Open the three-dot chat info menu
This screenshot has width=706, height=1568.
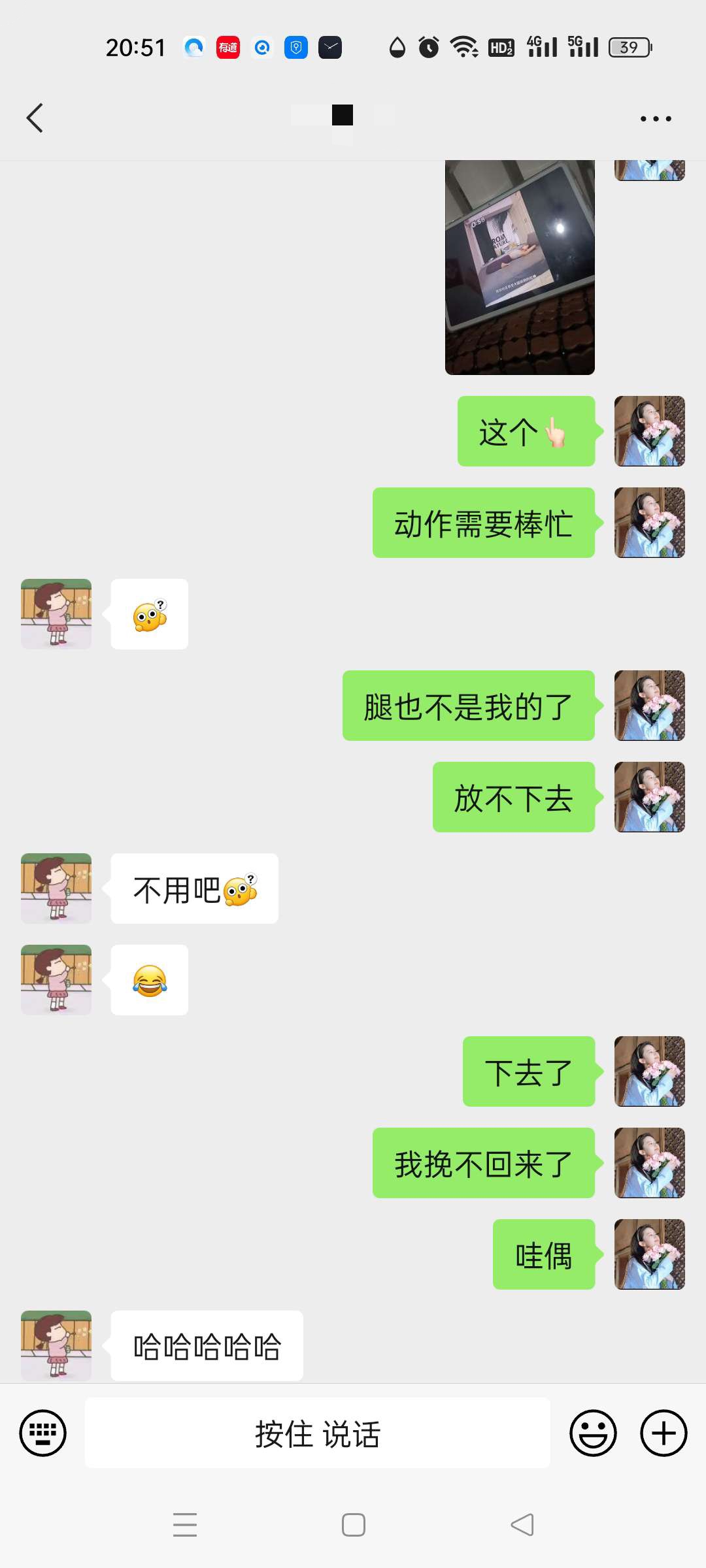(x=656, y=119)
